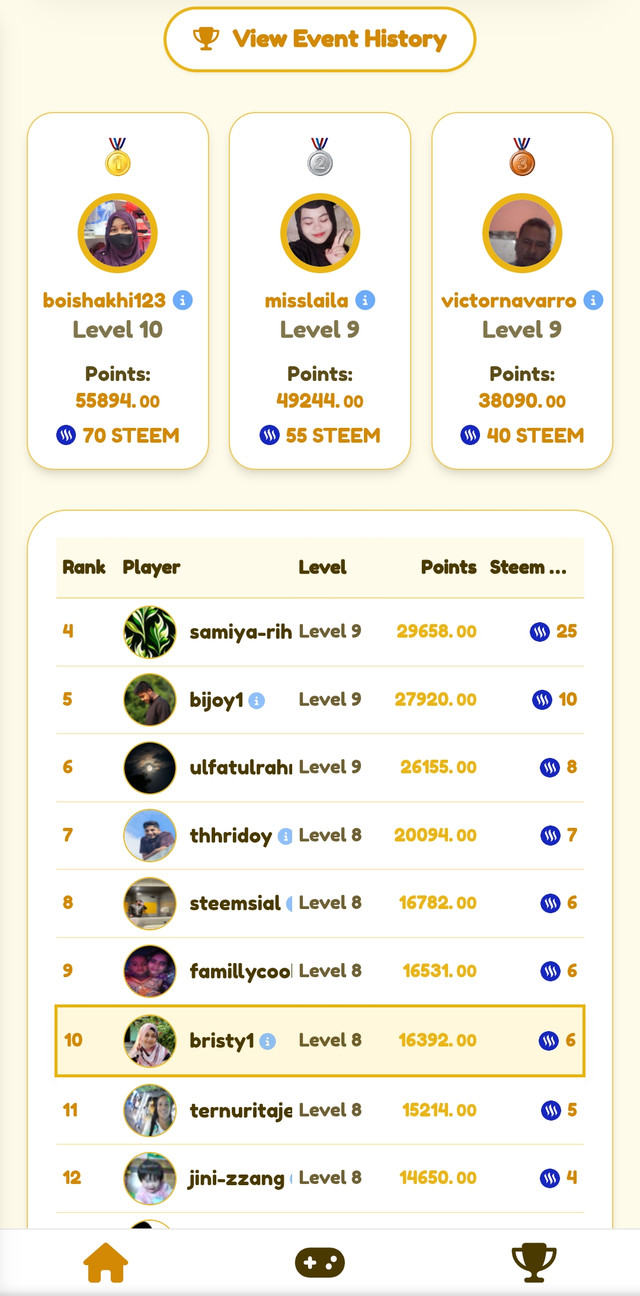640x1296 pixels.
Task: Go to the home tab
Action: click(x=106, y=1262)
